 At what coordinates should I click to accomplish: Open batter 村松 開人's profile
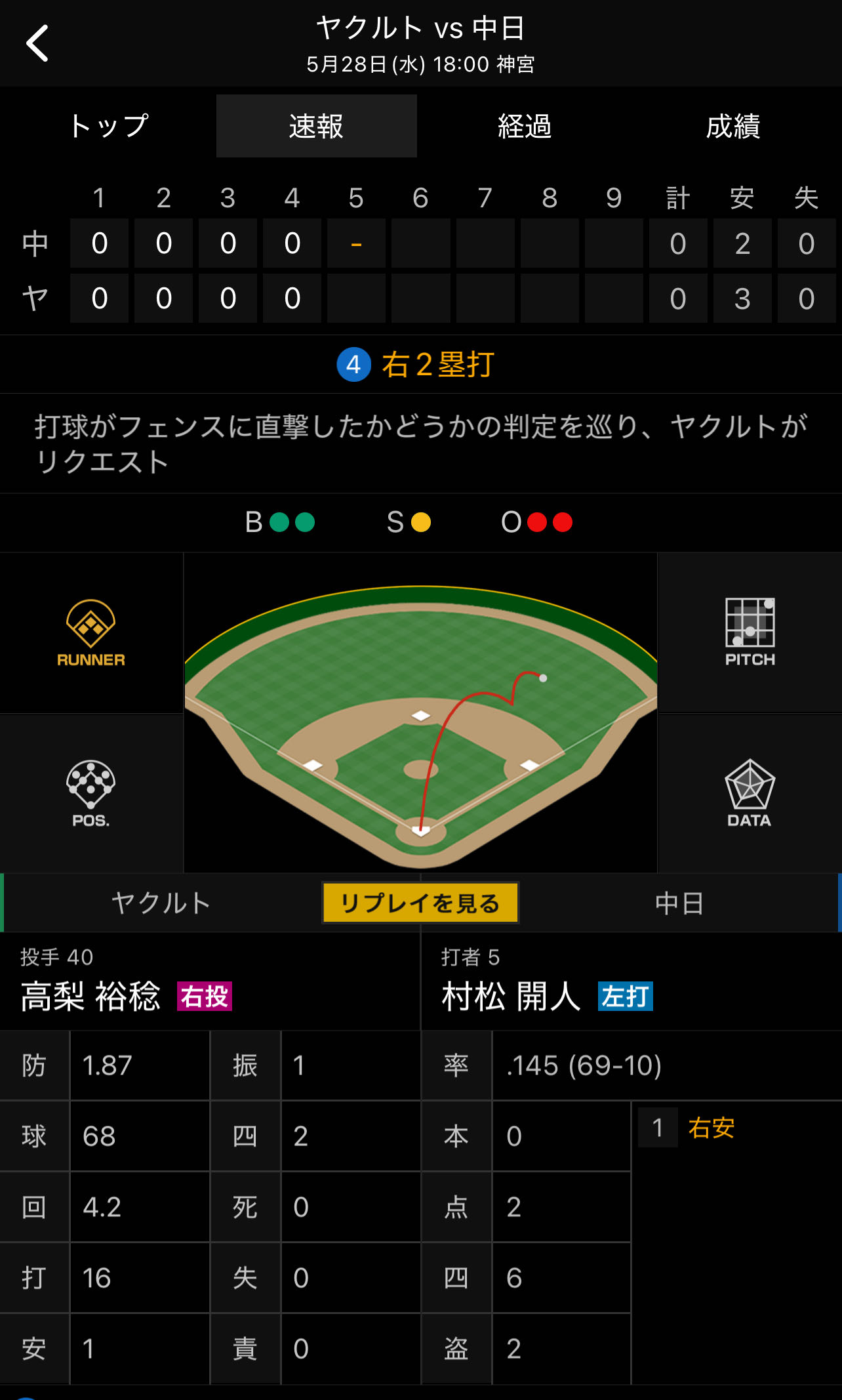pos(511,996)
